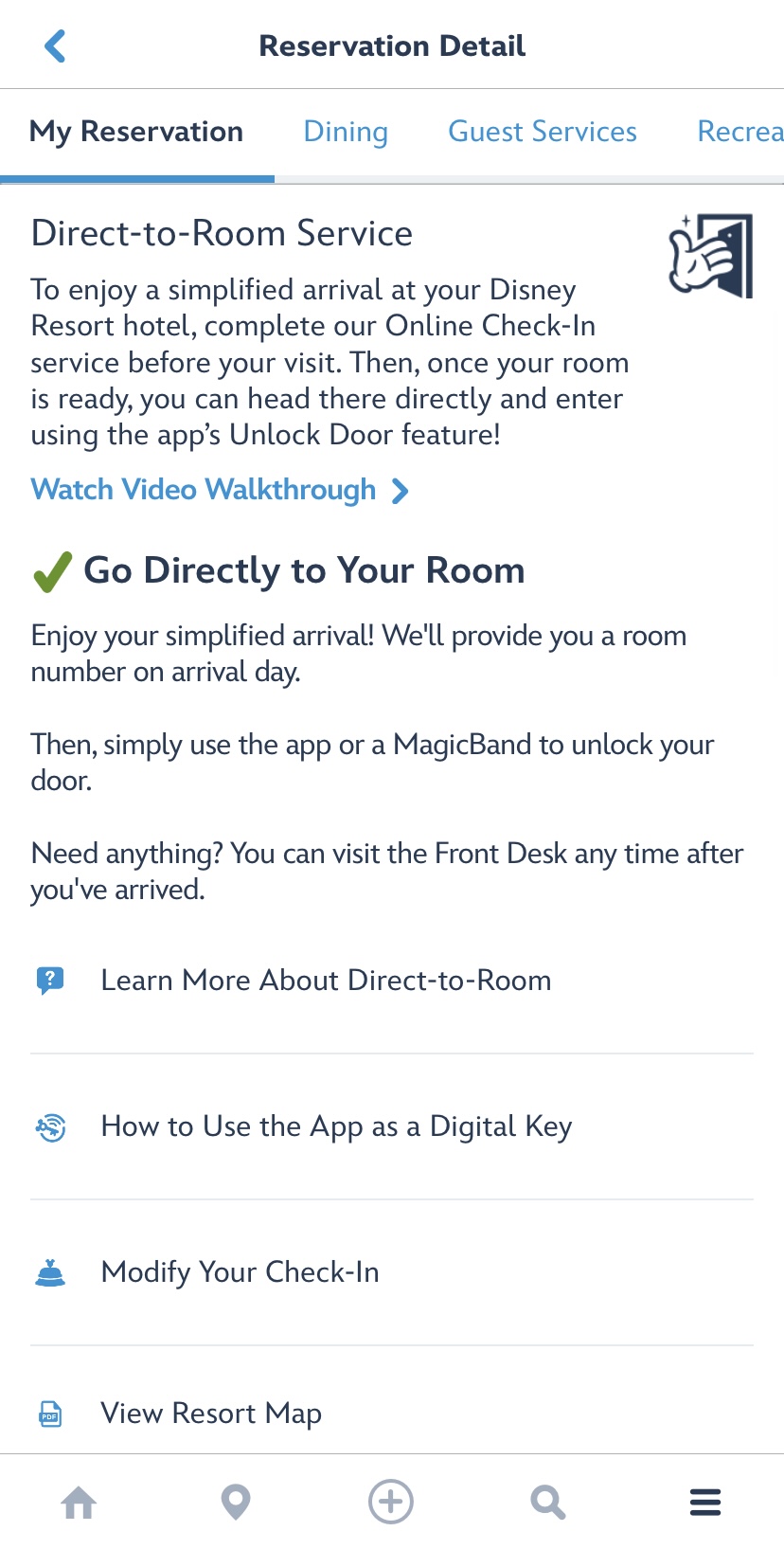
Task: Switch to the Dining tab
Action: [346, 132]
